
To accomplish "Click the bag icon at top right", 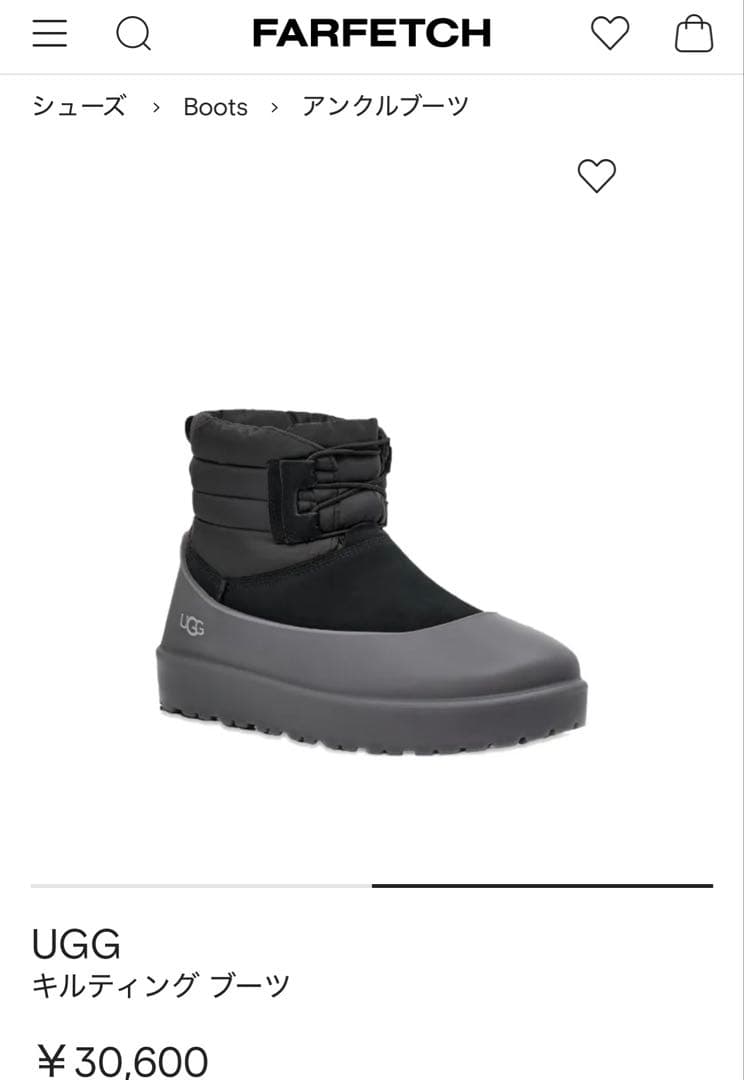I will (695, 33).
